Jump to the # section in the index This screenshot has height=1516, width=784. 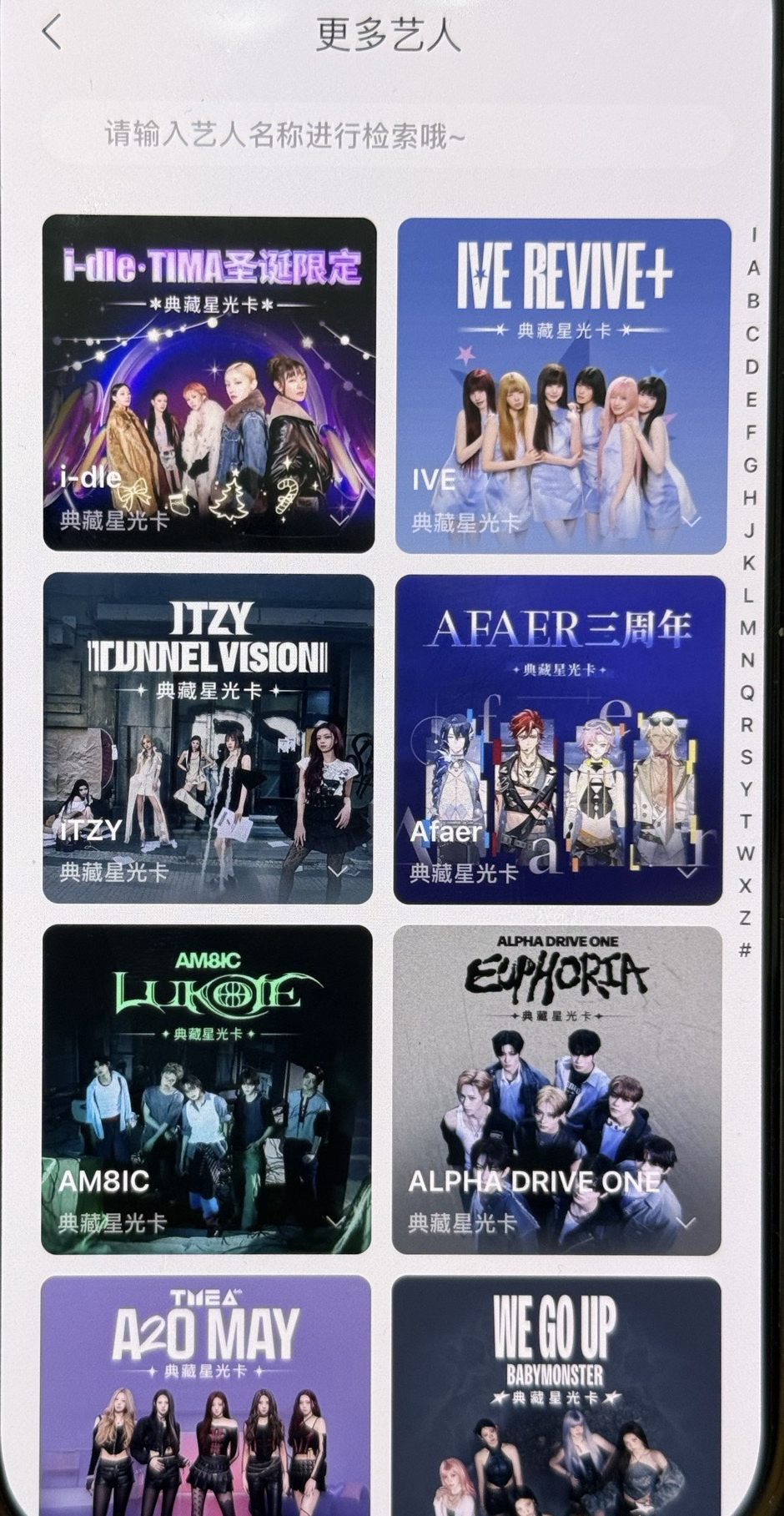click(745, 950)
